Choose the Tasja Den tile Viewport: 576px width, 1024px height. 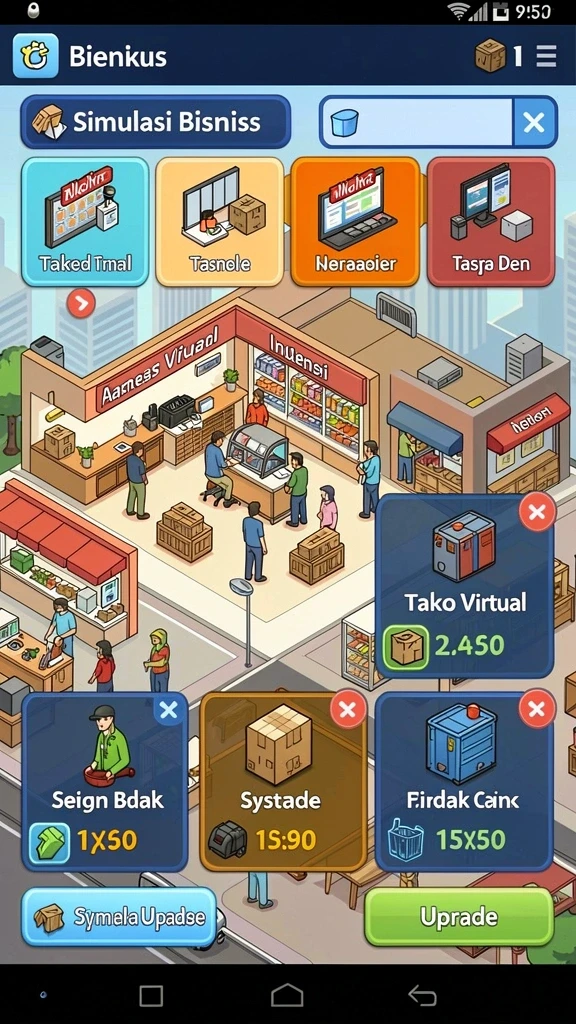(x=491, y=221)
